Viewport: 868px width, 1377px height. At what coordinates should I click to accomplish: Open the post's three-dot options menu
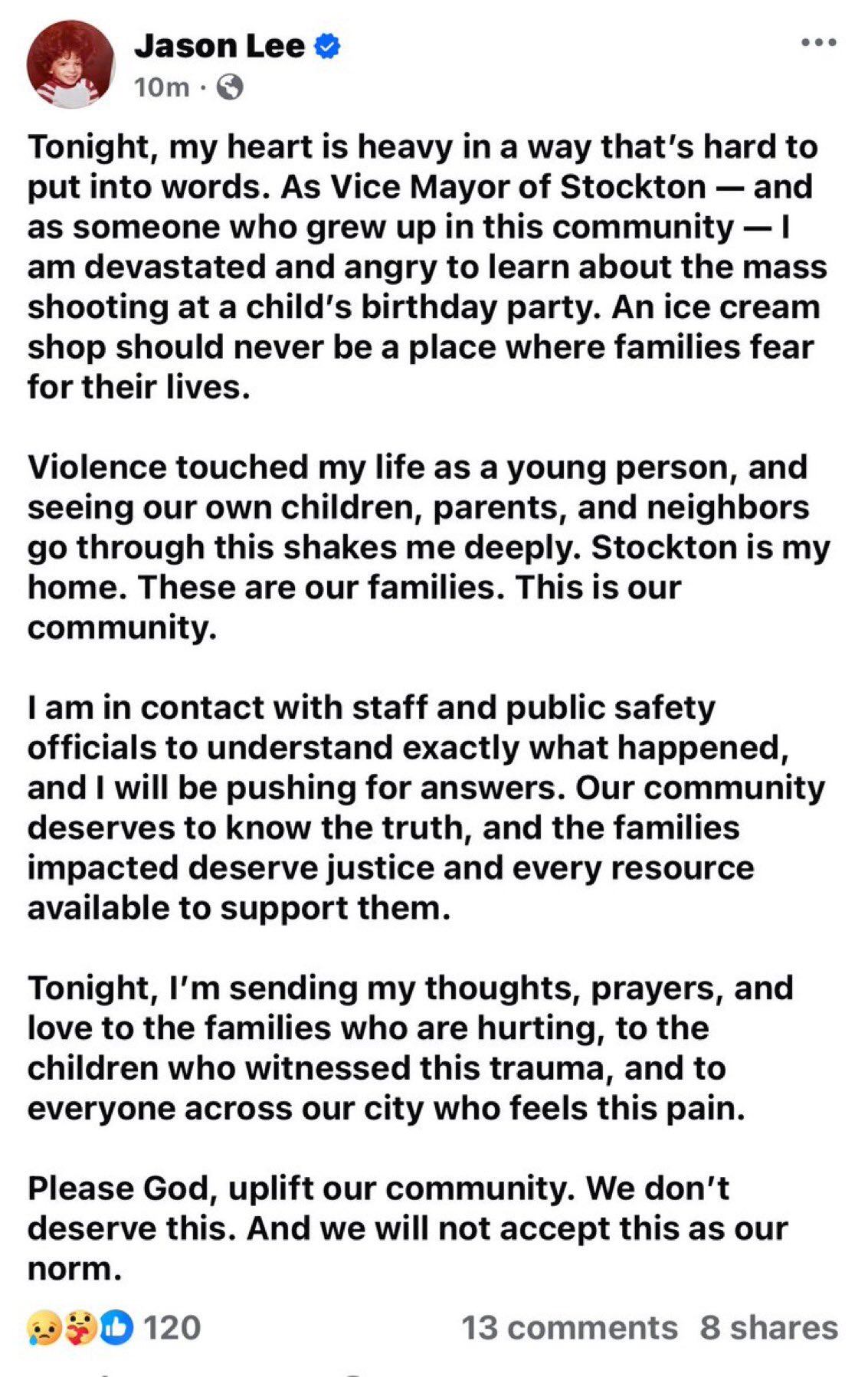818,43
